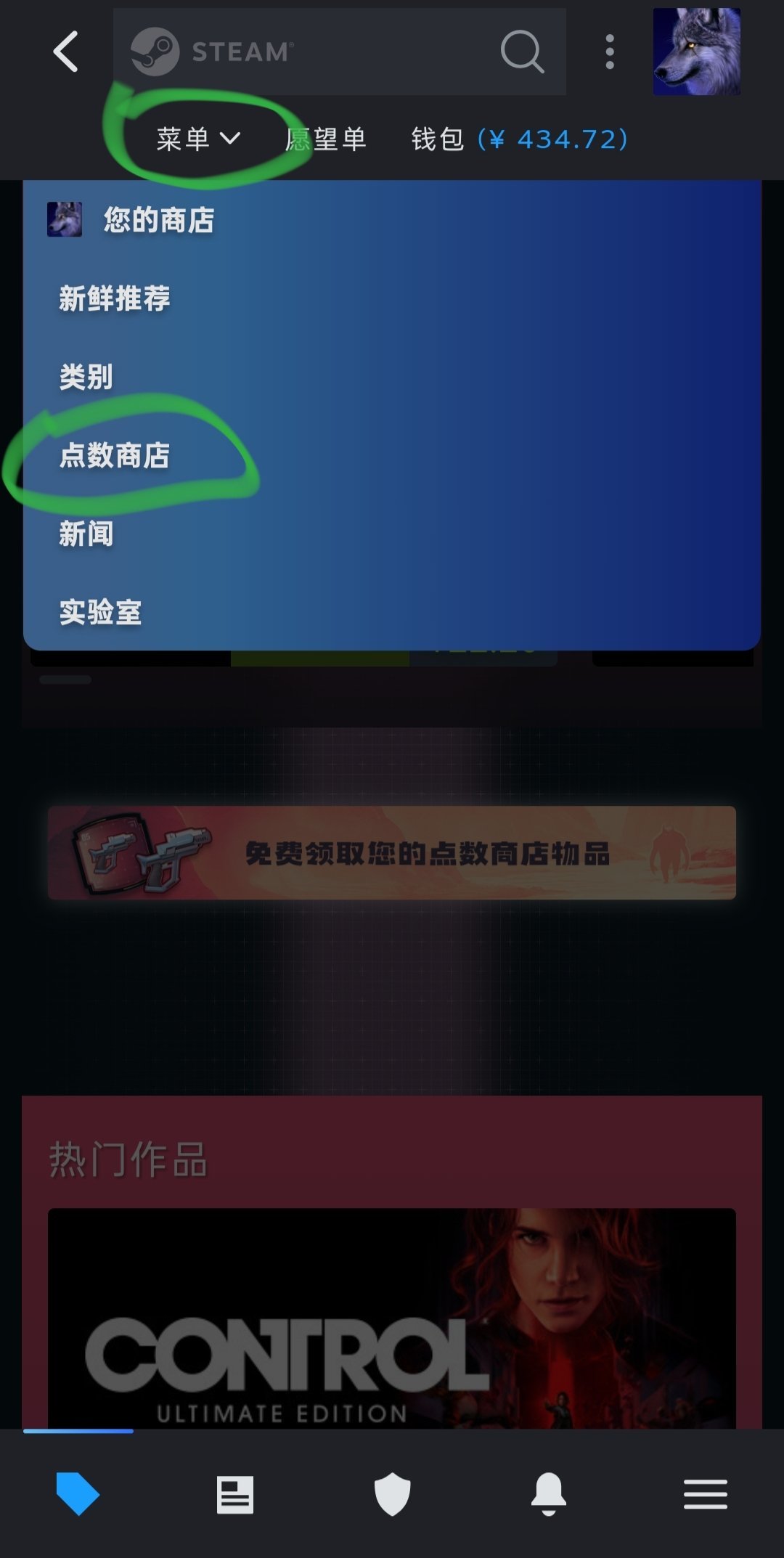Screen dimensions: 784x1558
Task: Open the notifications bell tab
Action: pos(549,1494)
